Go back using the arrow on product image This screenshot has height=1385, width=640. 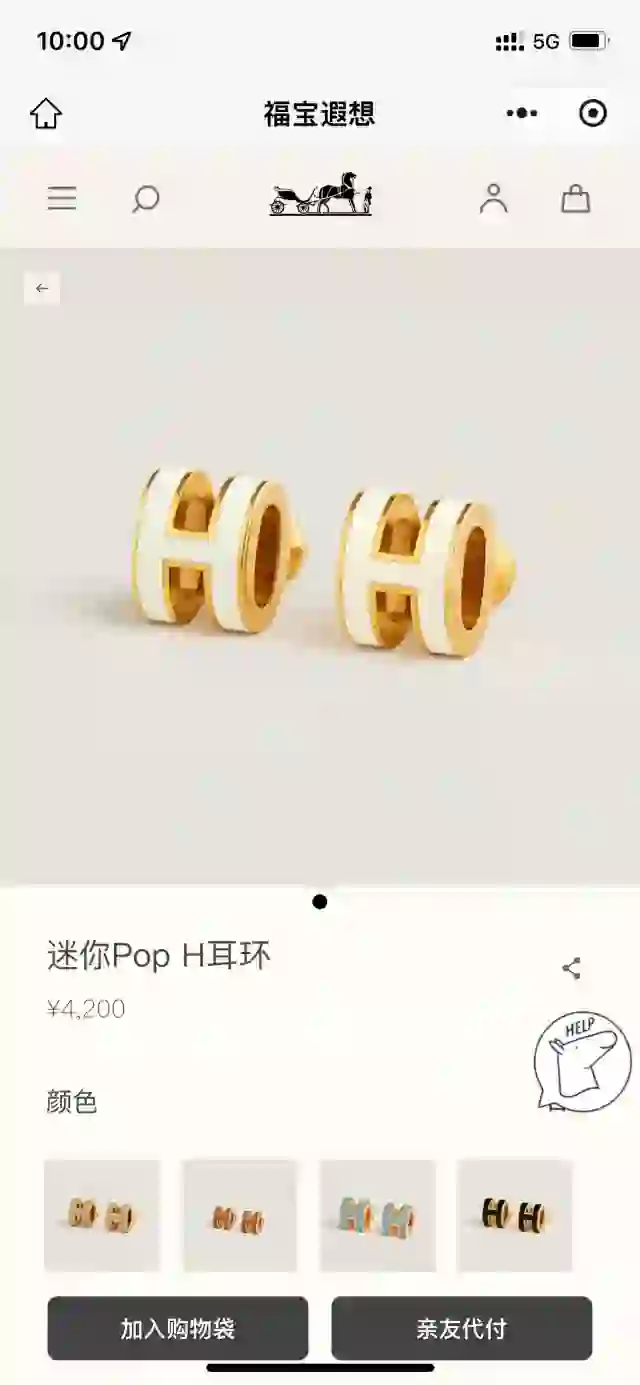coord(42,288)
